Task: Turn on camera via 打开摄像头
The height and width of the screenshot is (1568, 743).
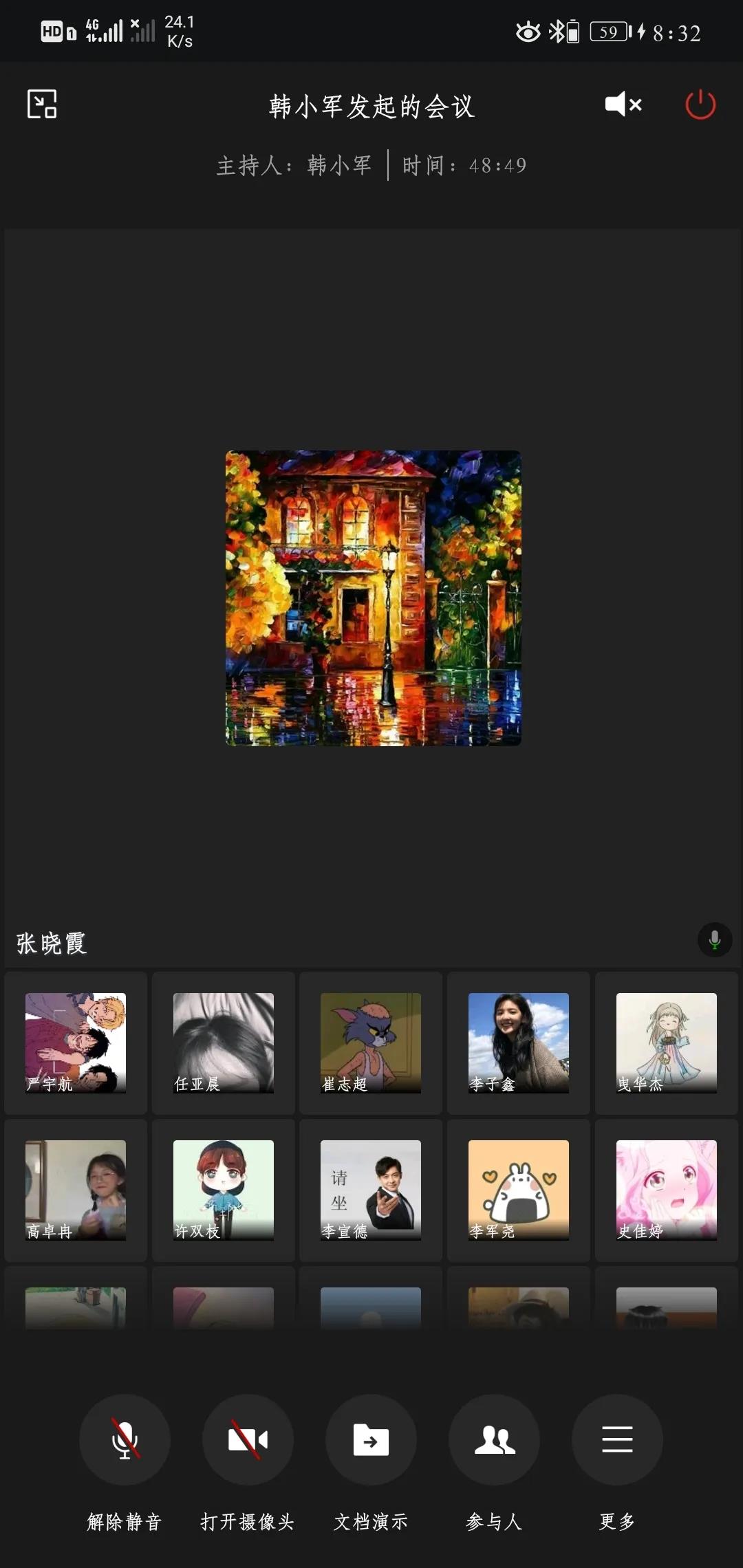Action: pos(248,1439)
